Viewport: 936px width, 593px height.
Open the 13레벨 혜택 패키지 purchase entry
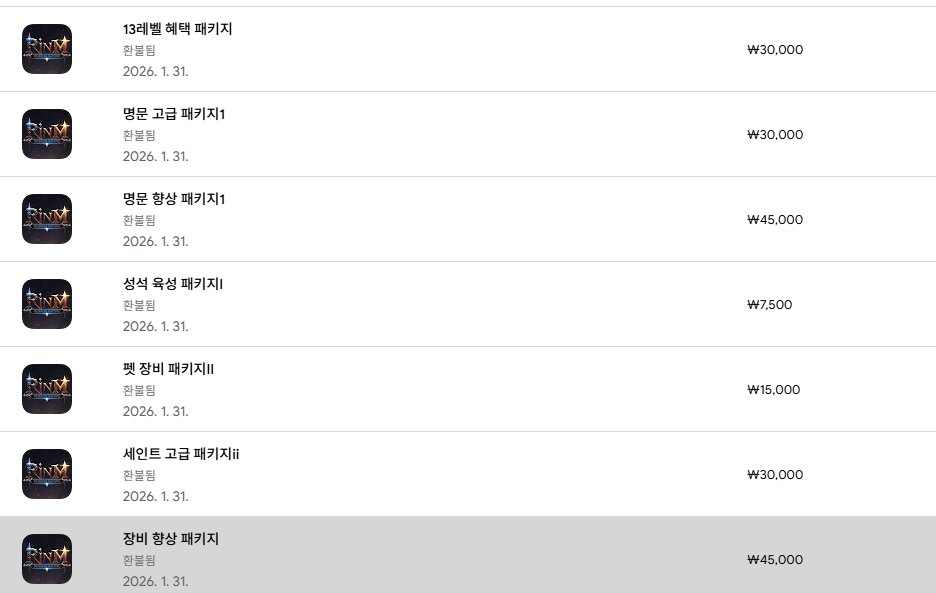pyautogui.click(x=178, y=29)
